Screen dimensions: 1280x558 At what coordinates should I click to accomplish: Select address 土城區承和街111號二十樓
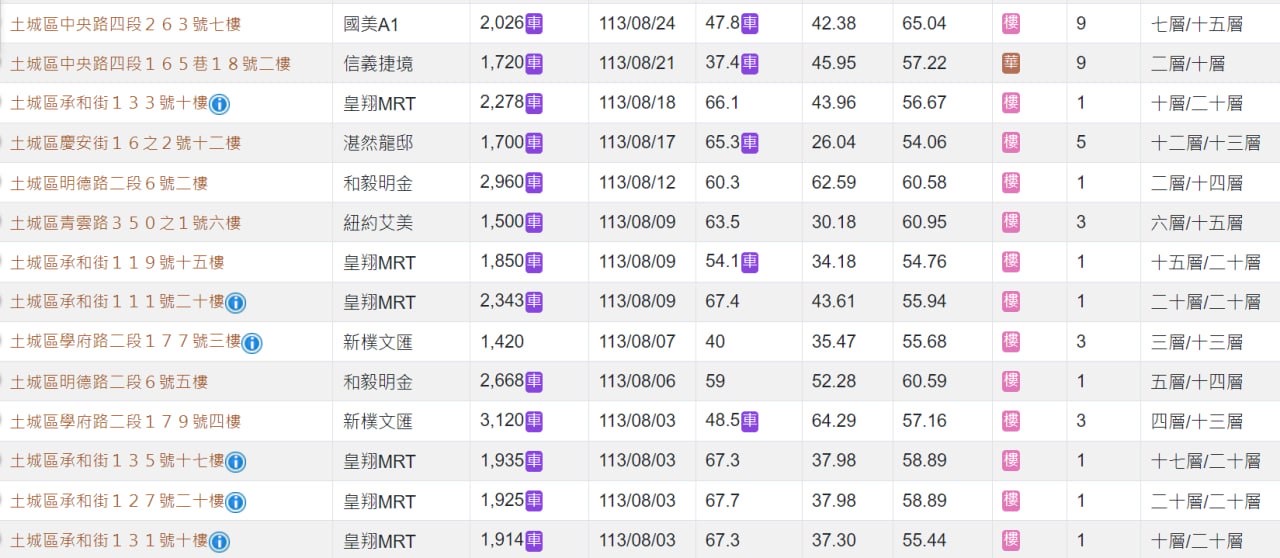click(117, 302)
